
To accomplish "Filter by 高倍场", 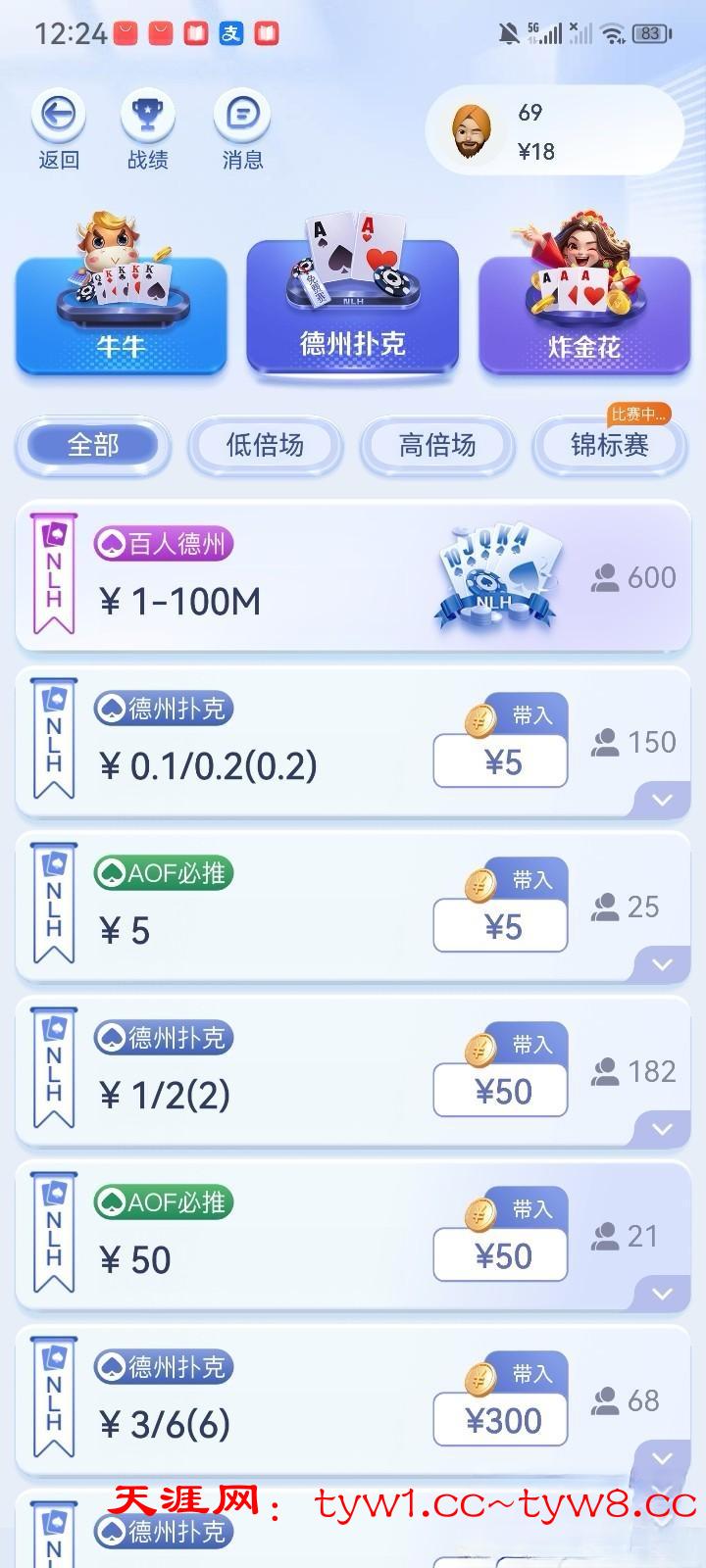I will 437,446.
